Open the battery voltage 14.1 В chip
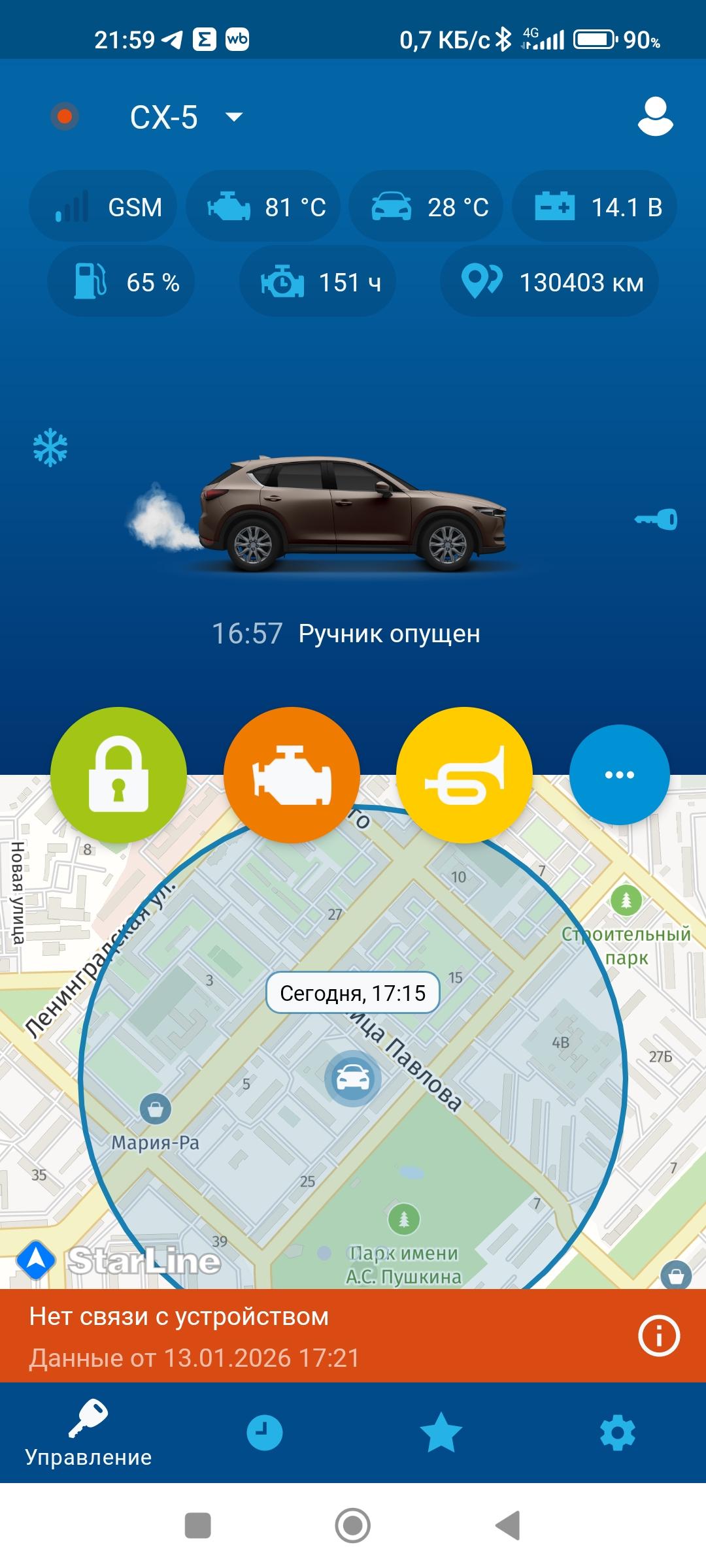The width and height of the screenshot is (706, 1568). point(594,207)
